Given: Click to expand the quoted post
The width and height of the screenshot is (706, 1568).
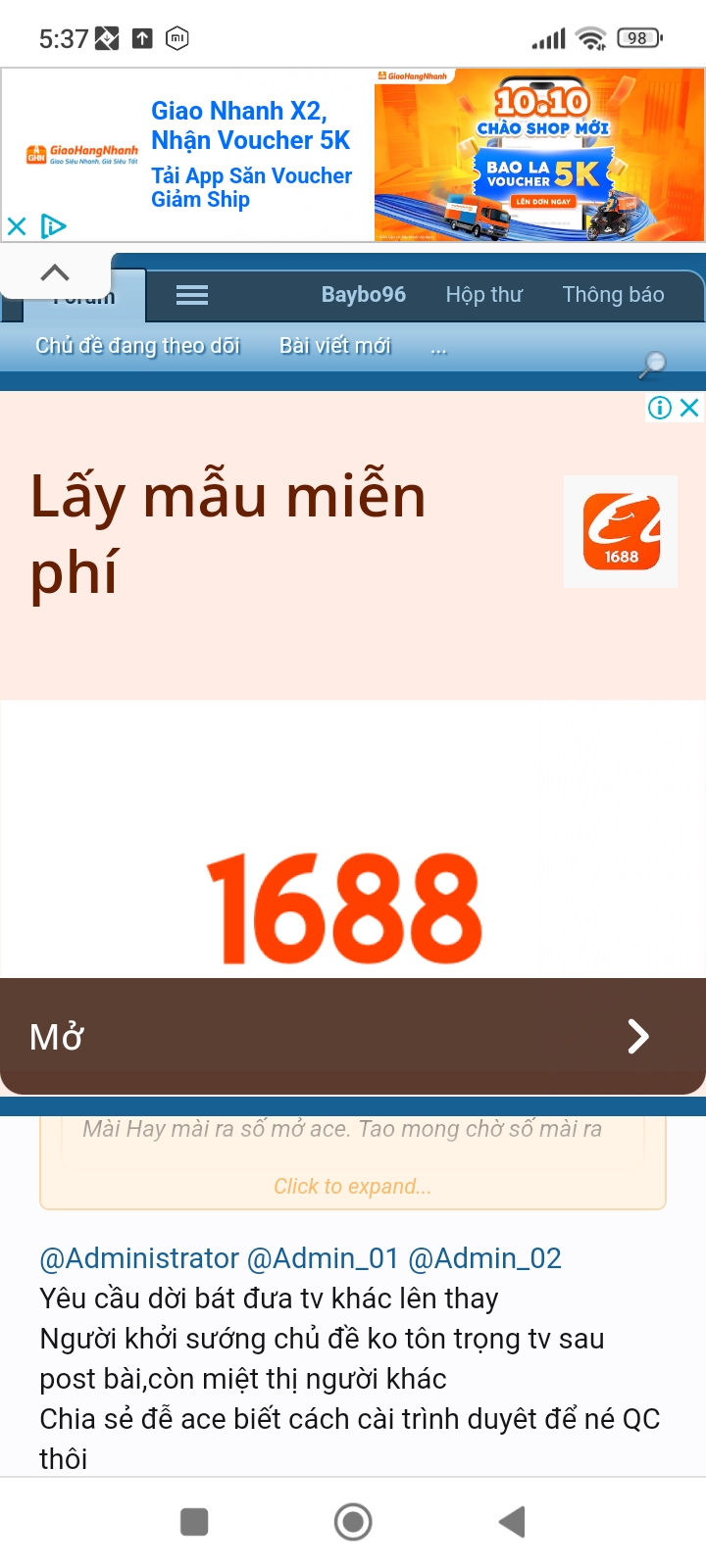Looking at the screenshot, I should (x=353, y=1186).
